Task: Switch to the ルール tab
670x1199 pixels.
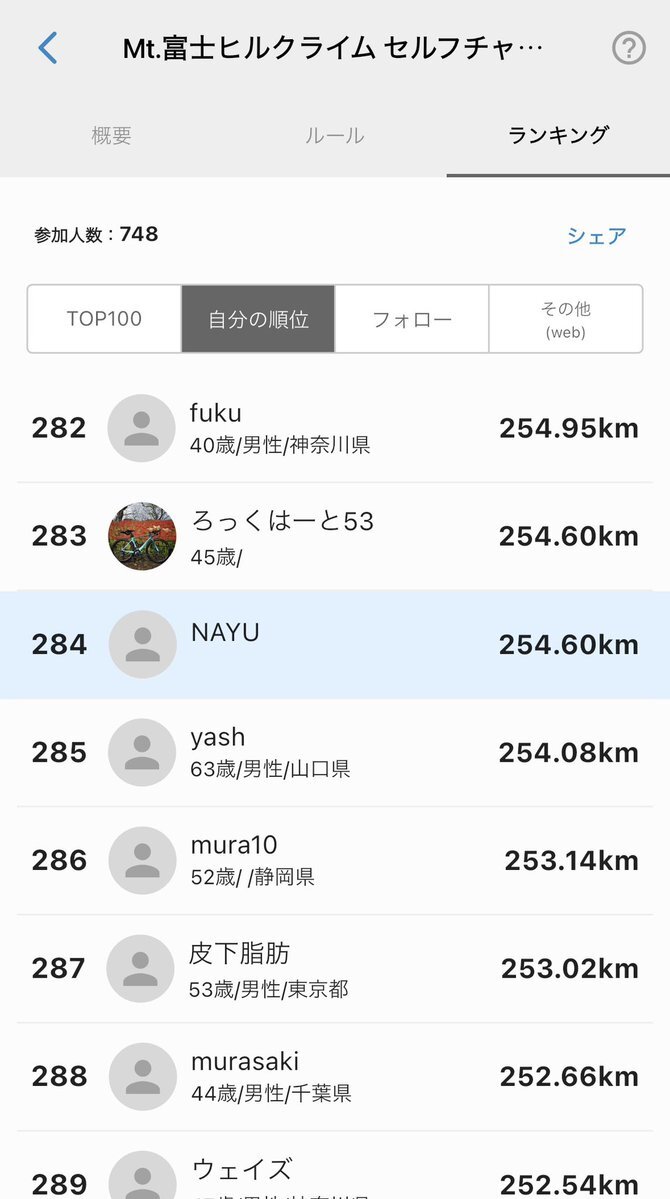Action: pyautogui.click(x=334, y=136)
